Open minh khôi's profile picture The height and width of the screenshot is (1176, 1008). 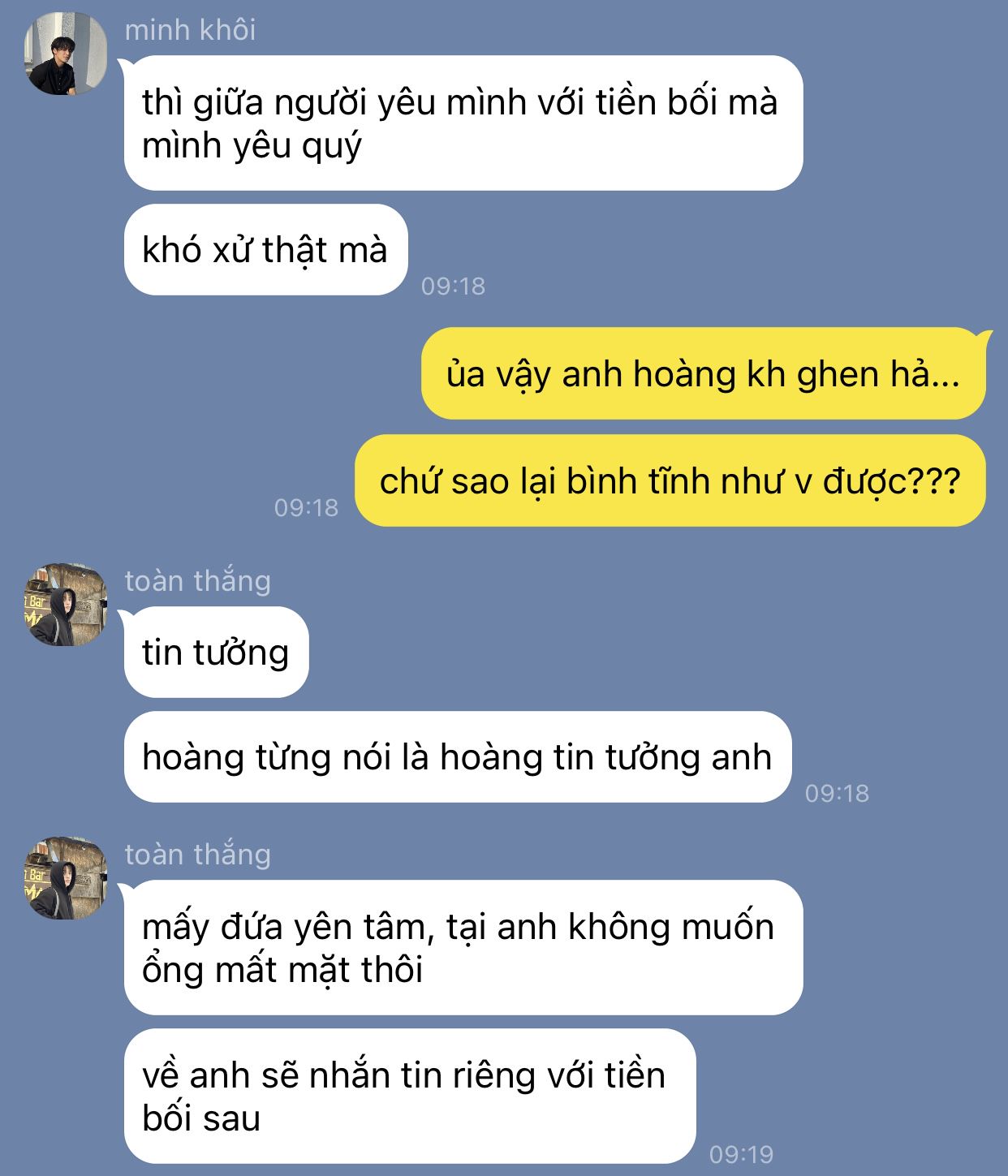pyautogui.click(x=66, y=54)
